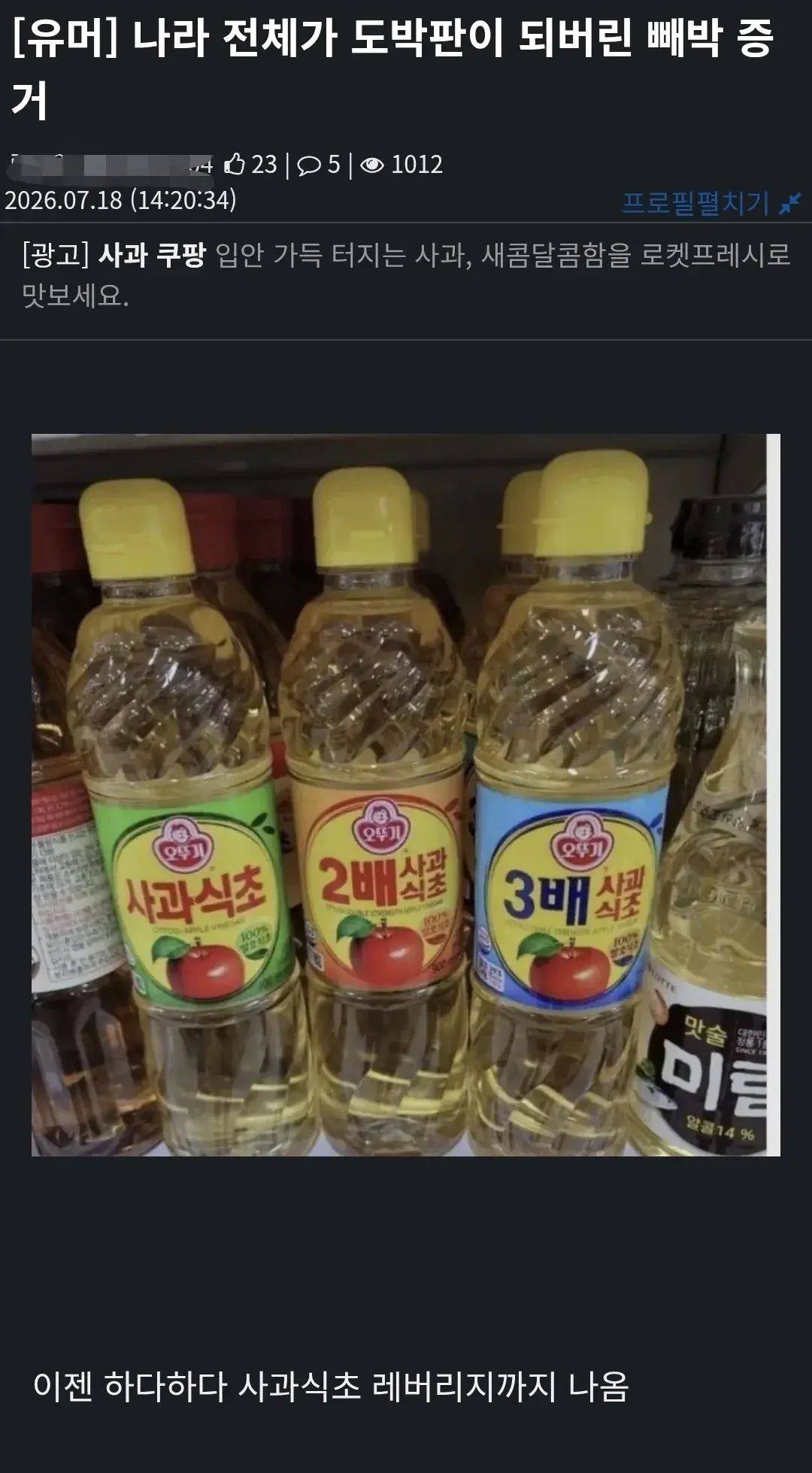The width and height of the screenshot is (812, 1473).
Task: Expand the 프로필펼치기 profile link
Action: (710, 203)
